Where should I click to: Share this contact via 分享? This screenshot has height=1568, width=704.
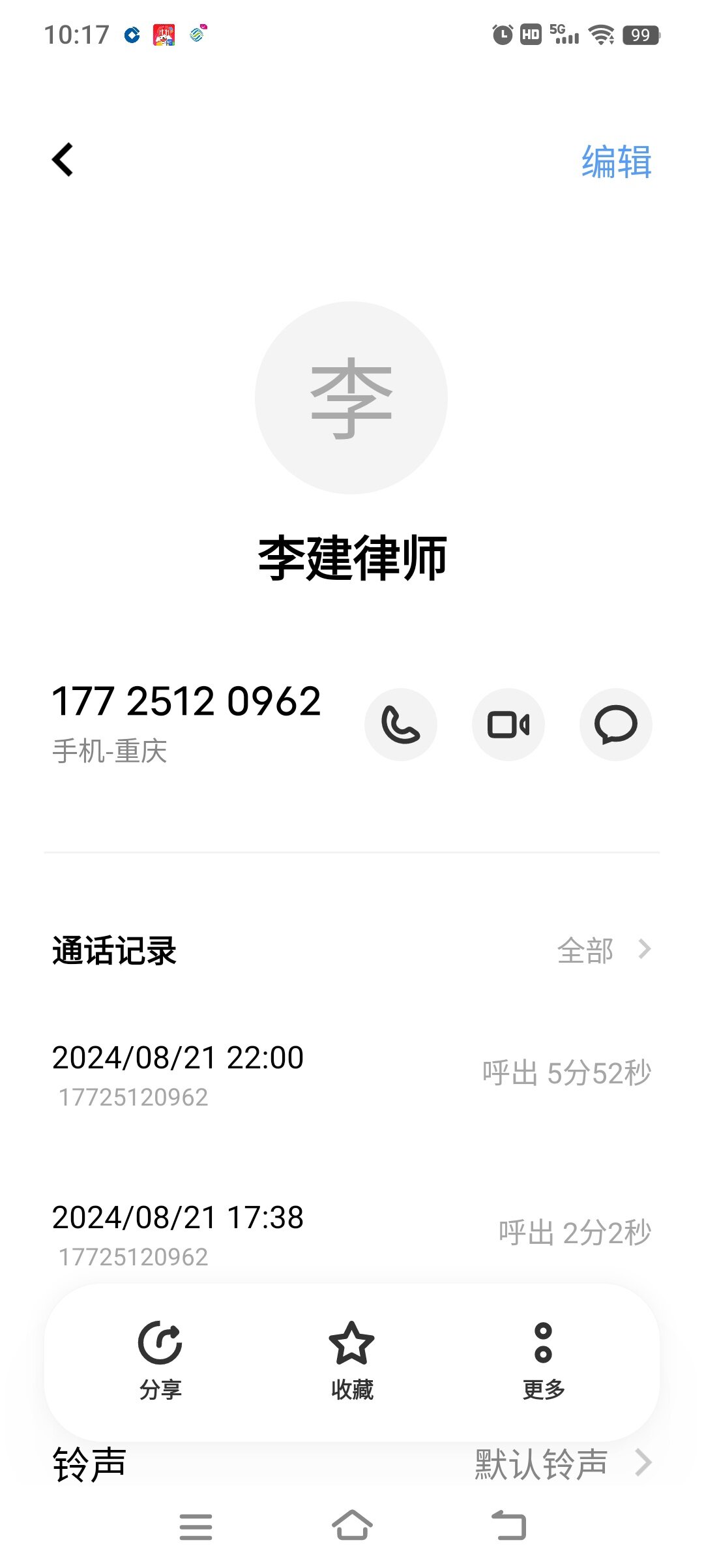tap(160, 1360)
